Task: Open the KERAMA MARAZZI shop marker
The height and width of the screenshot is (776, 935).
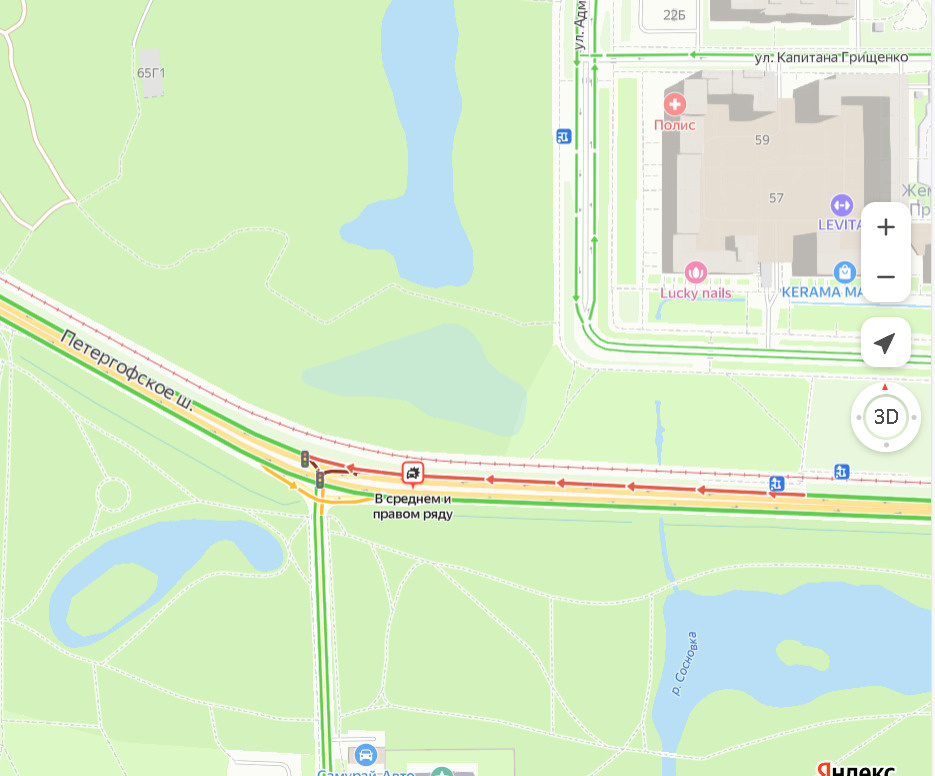Action: pyautogui.click(x=846, y=271)
